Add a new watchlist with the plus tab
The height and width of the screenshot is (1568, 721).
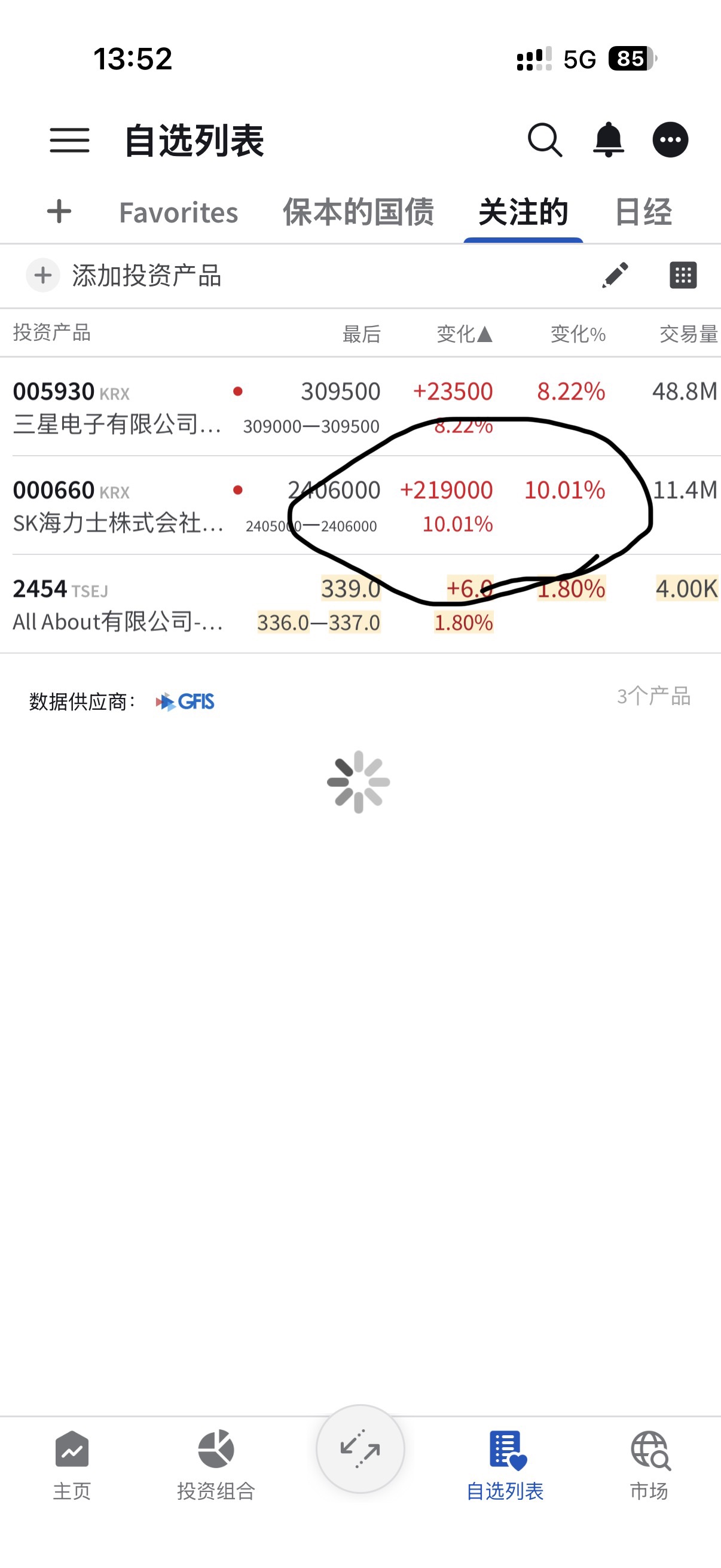(x=59, y=212)
